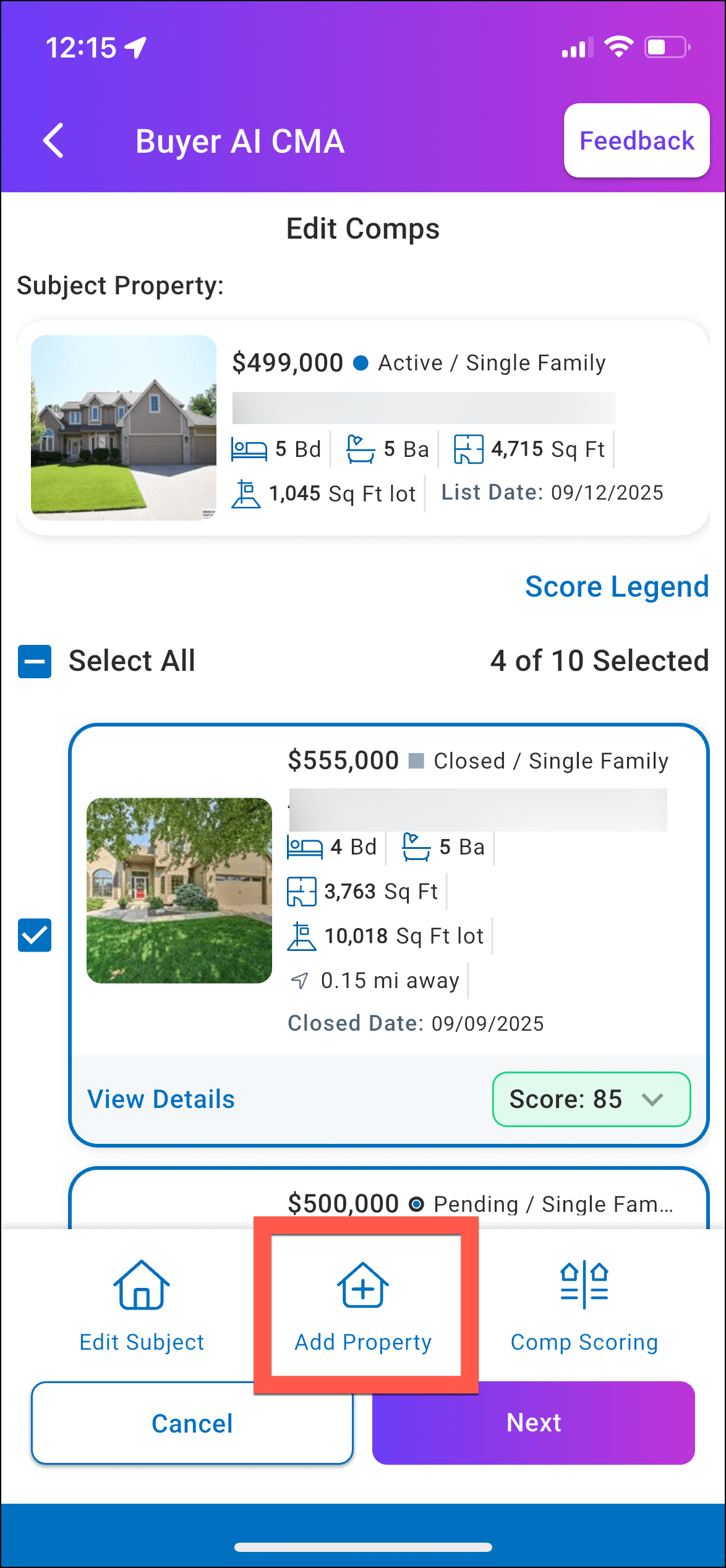Click the distance arrow icon near 0.15 mi
The height and width of the screenshot is (1568, 726).
[299, 979]
